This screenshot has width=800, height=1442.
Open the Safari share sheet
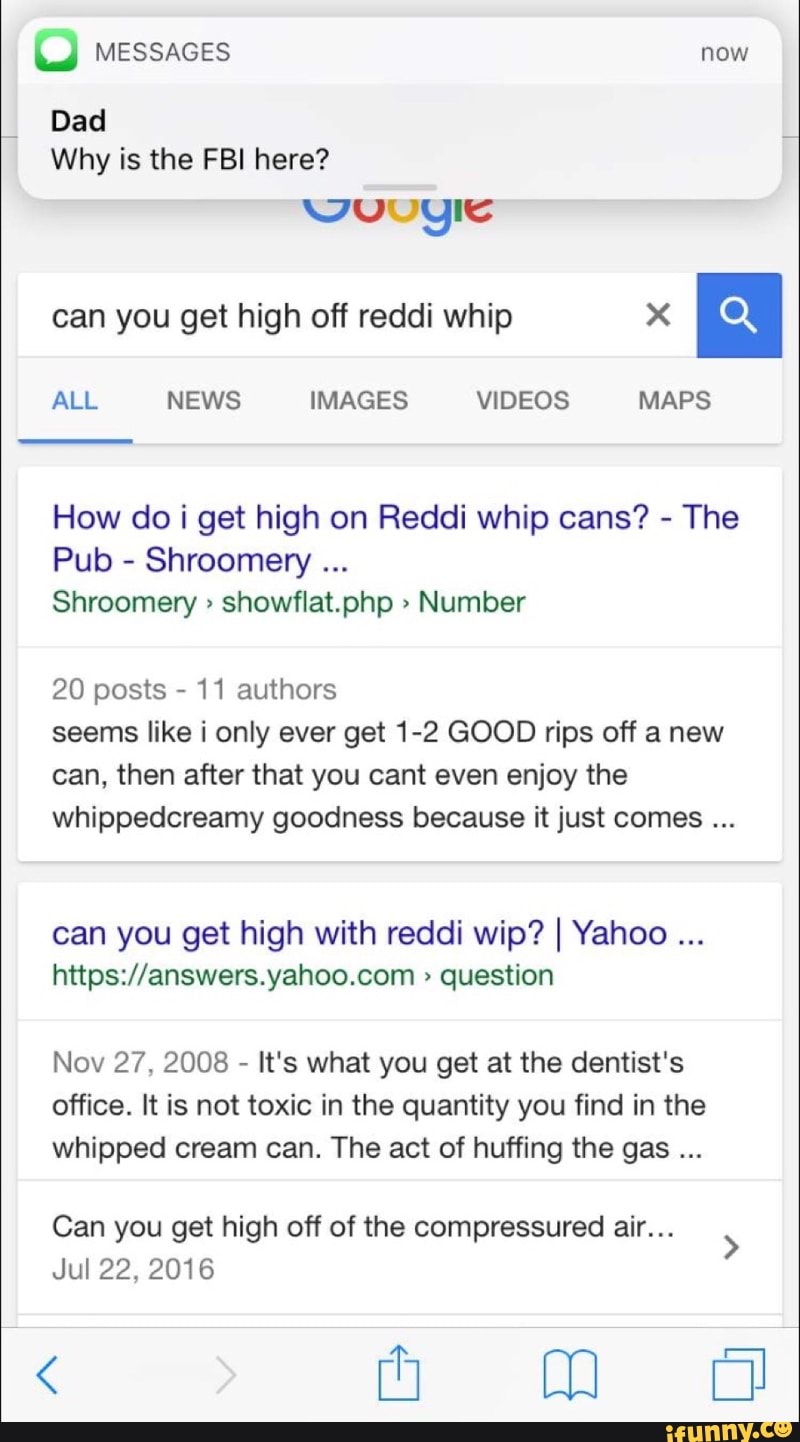coord(399,1373)
